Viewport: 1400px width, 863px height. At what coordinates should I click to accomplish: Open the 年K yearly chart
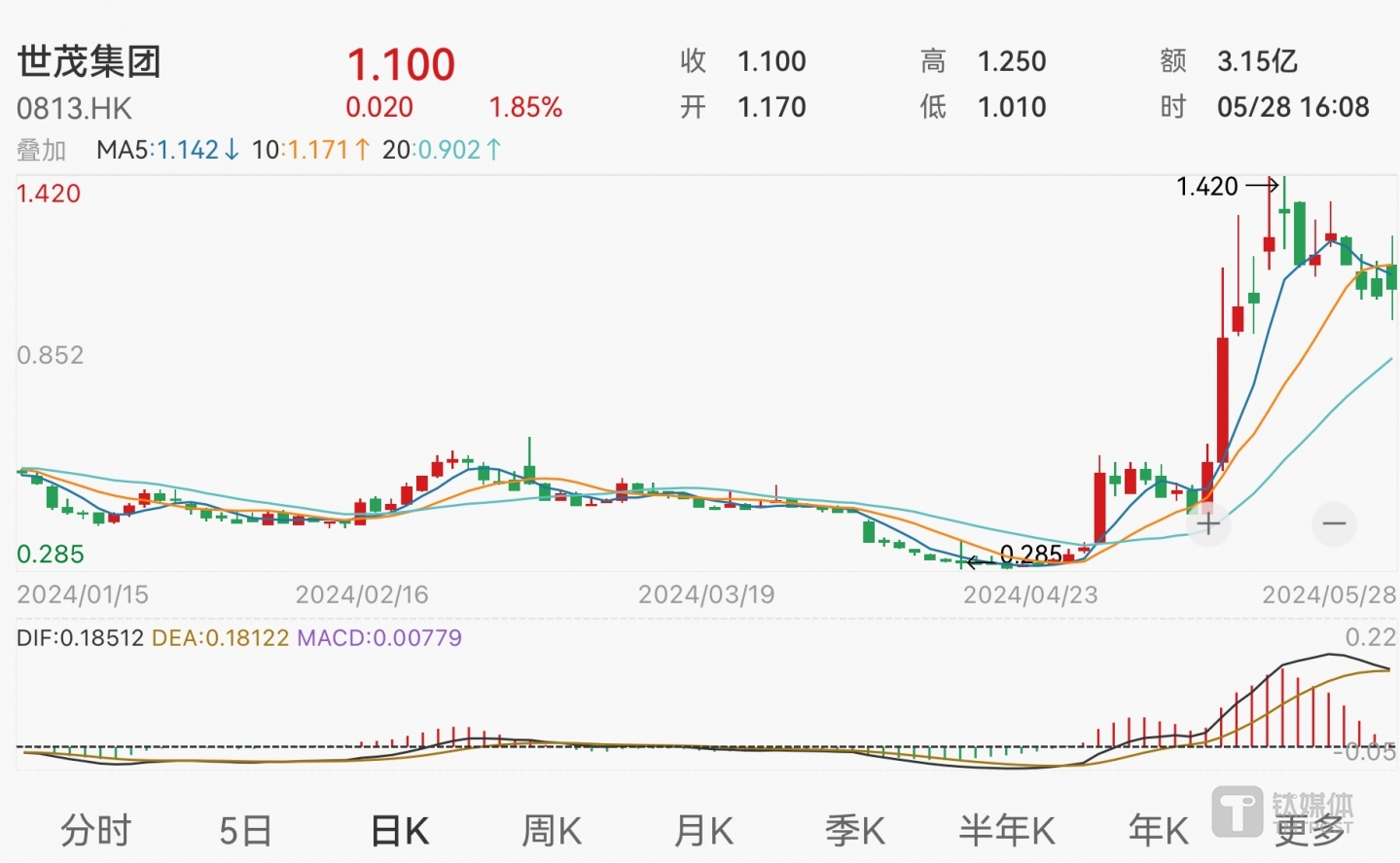point(1158,831)
